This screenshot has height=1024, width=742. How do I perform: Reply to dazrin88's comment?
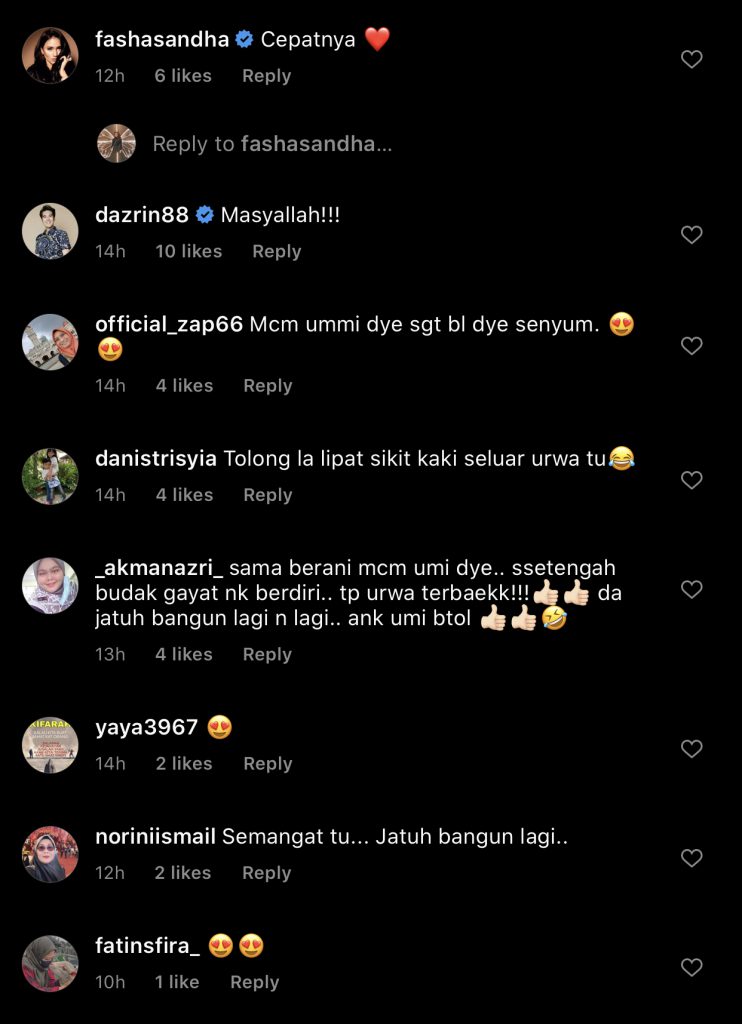[276, 252]
